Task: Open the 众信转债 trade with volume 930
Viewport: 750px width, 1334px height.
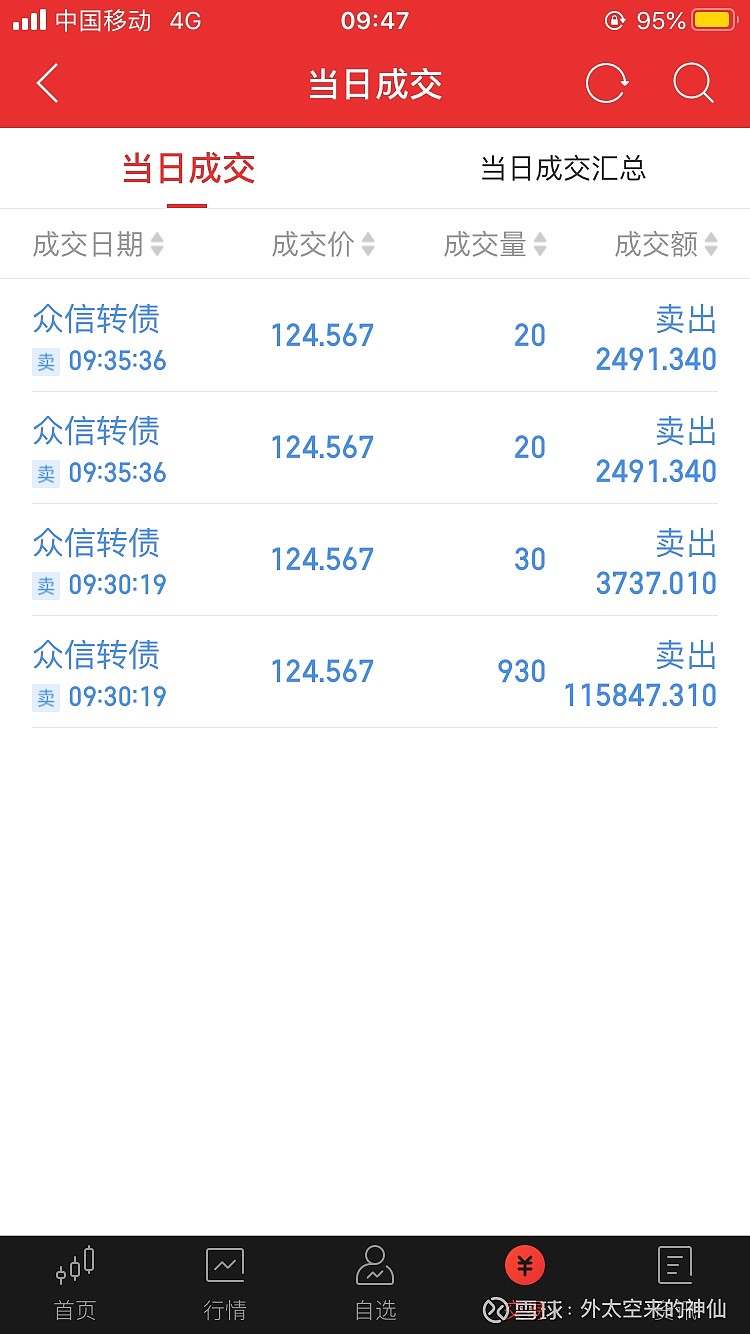Action: [x=375, y=672]
